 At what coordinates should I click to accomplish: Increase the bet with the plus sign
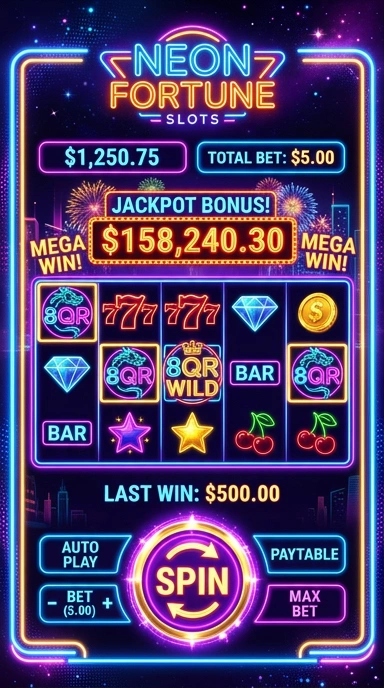point(107,603)
